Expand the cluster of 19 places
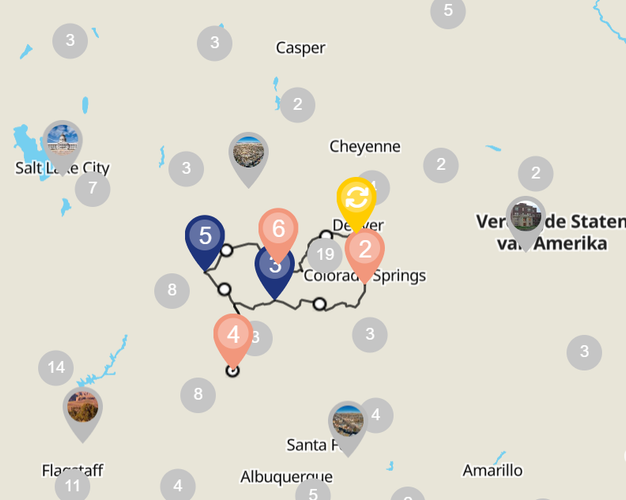This screenshot has width=626, height=500. [x=325, y=254]
